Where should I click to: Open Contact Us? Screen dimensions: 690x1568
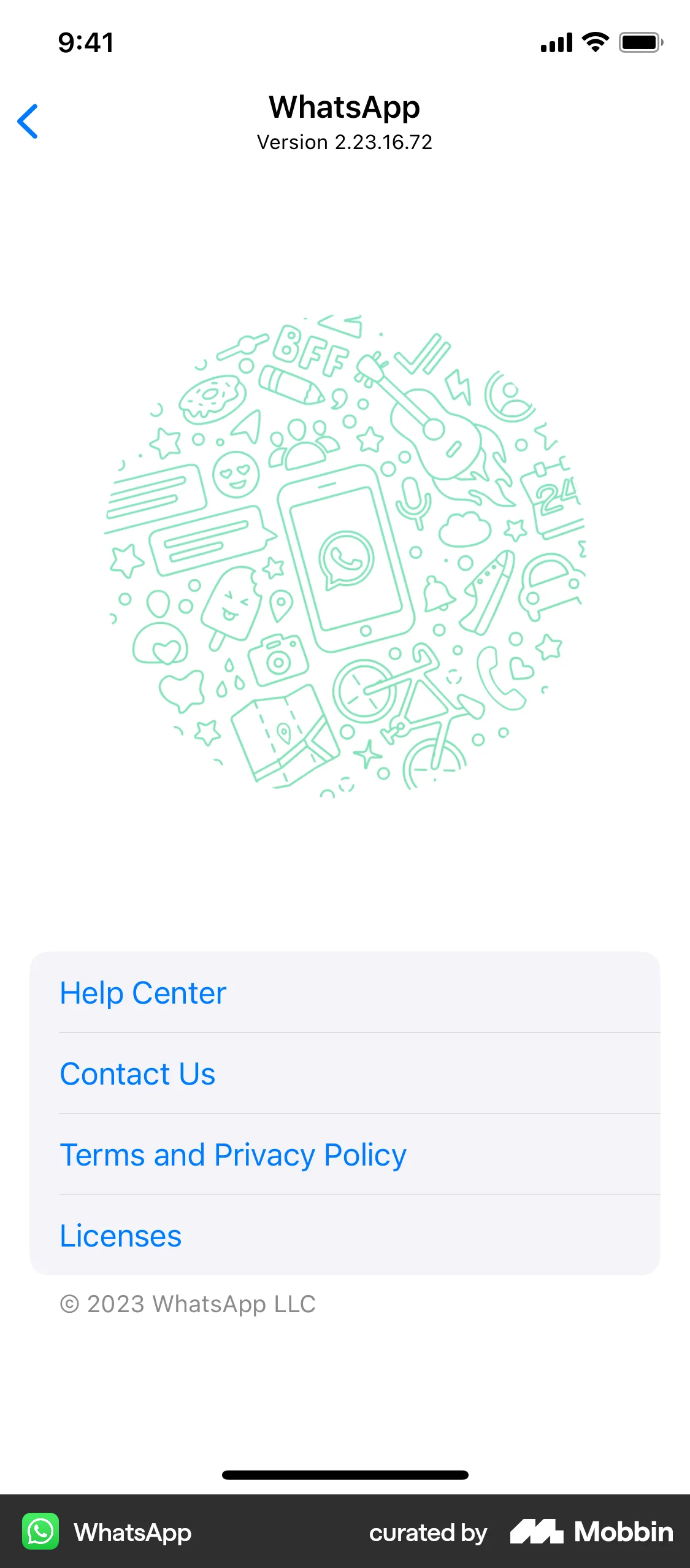pyautogui.click(x=137, y=1074)
